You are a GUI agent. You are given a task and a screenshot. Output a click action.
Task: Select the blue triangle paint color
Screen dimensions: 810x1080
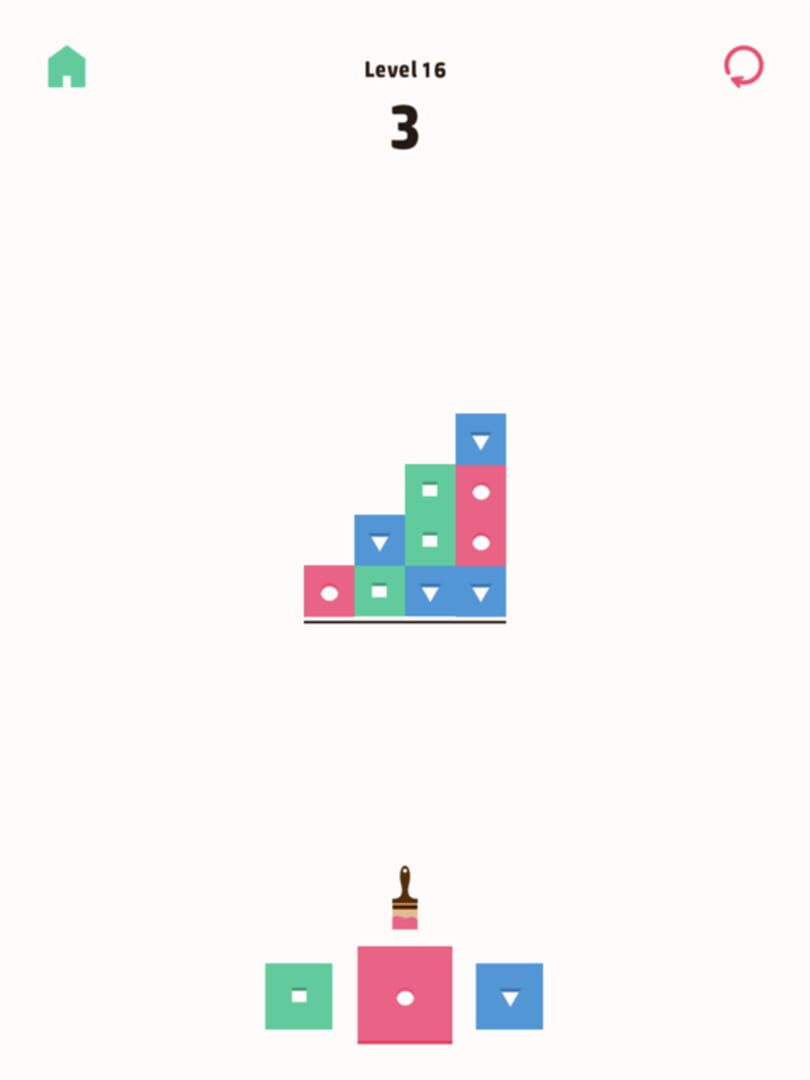[x=509, y=996]
